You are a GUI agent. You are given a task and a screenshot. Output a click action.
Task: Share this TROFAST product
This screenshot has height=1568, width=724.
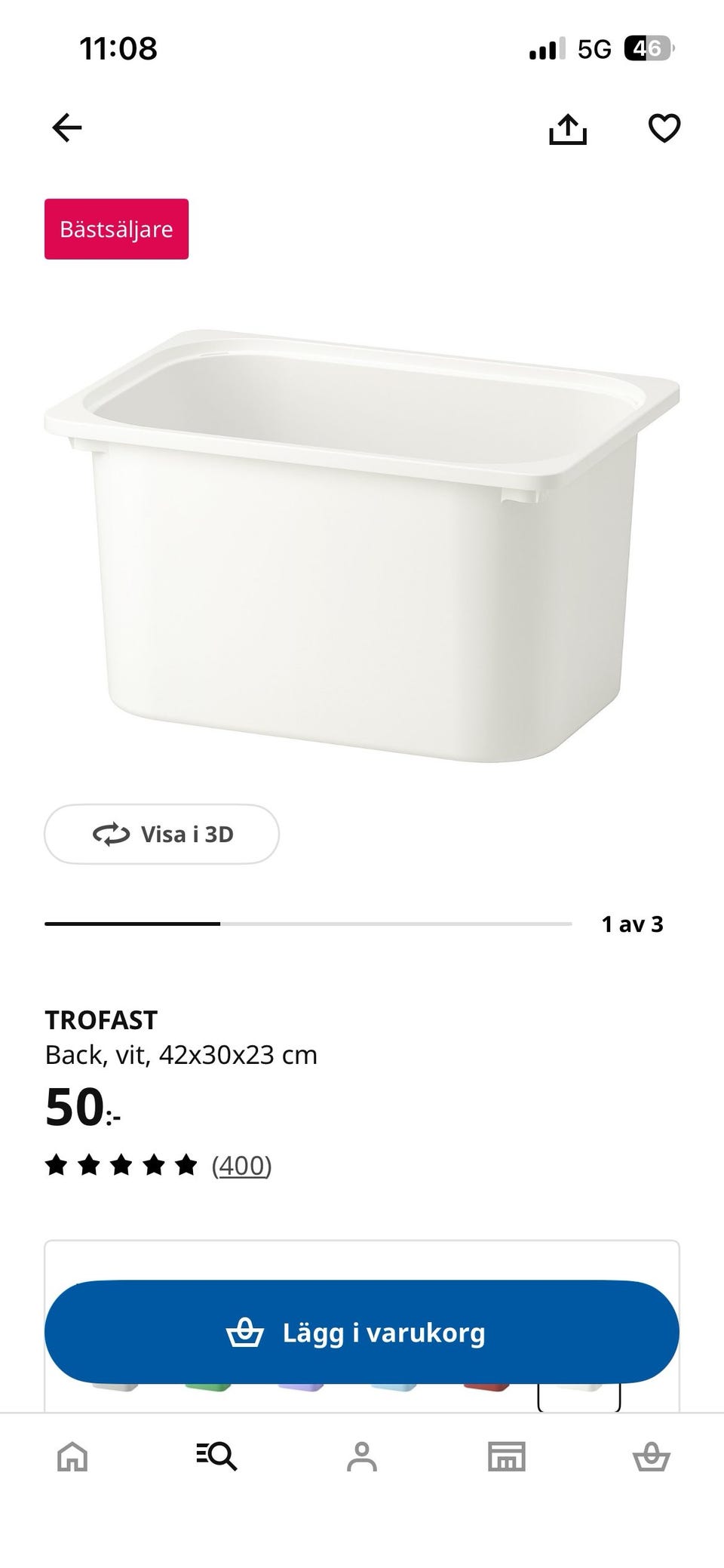click(x=567, y=129)
